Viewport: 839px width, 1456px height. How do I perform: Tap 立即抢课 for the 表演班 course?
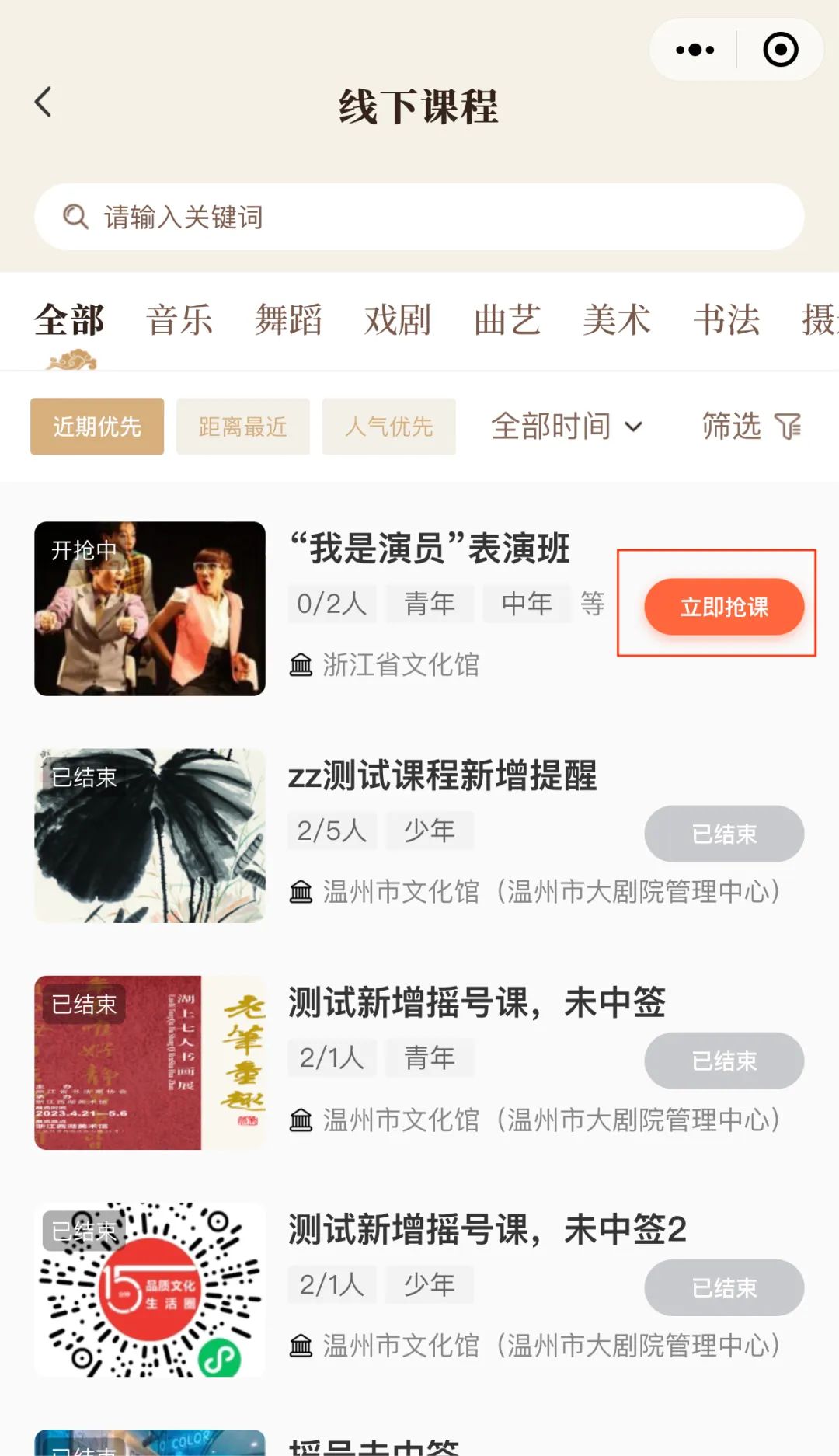tap(724, 607)
